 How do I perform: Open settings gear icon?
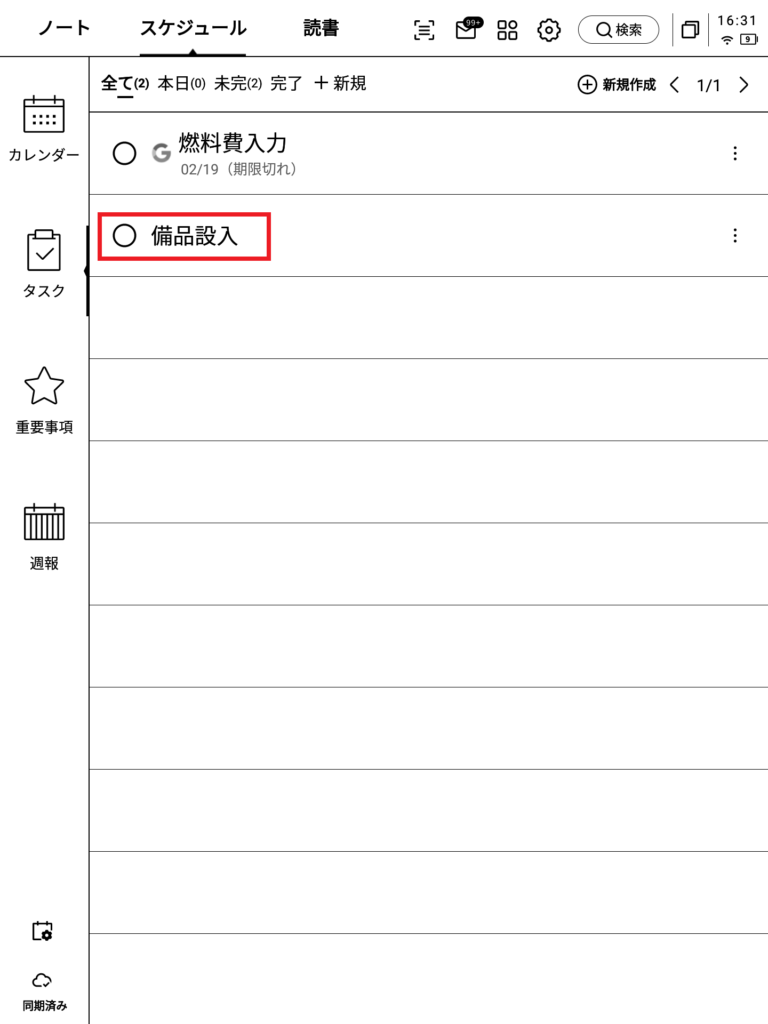click(x=548, y=30)
